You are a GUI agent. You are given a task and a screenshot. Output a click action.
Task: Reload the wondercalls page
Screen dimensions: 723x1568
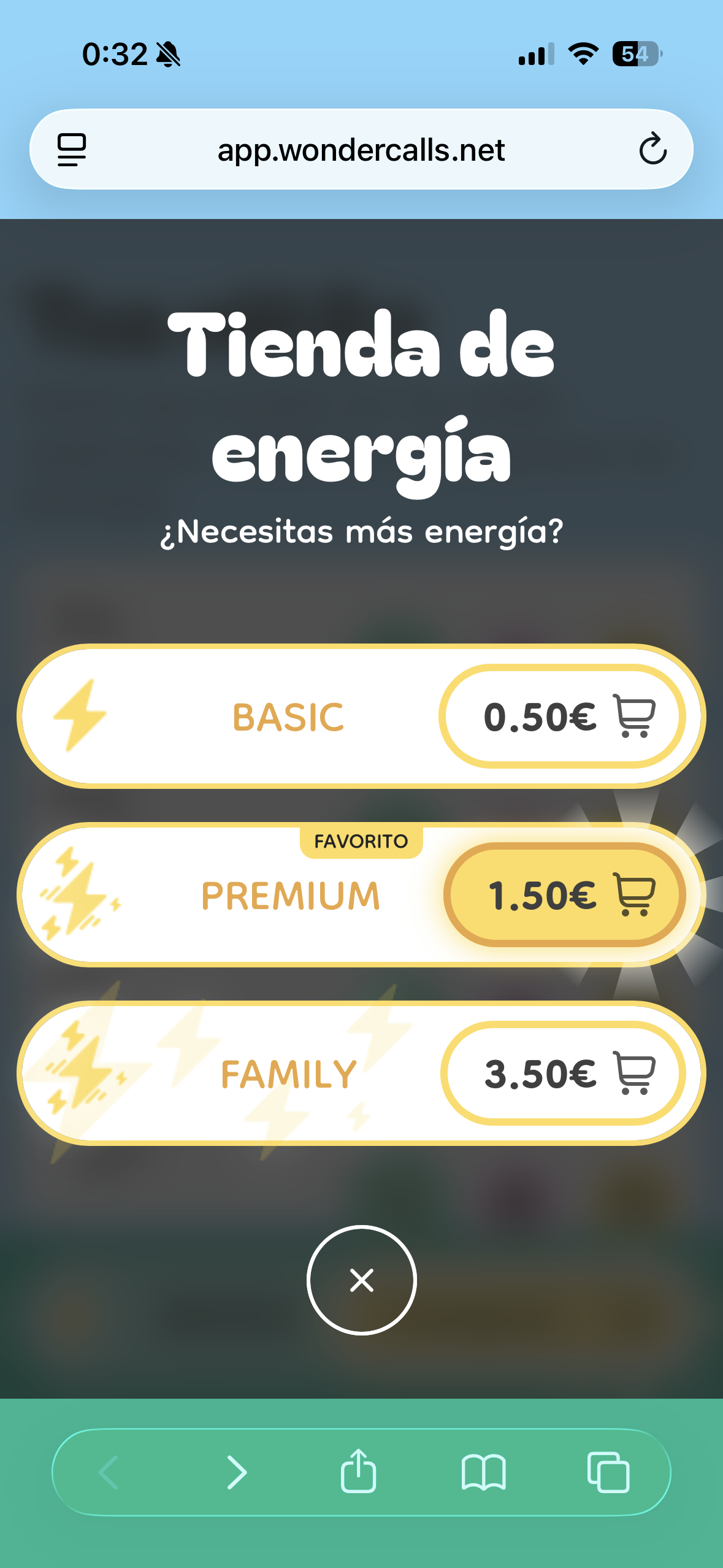click(x=652, y=149)
